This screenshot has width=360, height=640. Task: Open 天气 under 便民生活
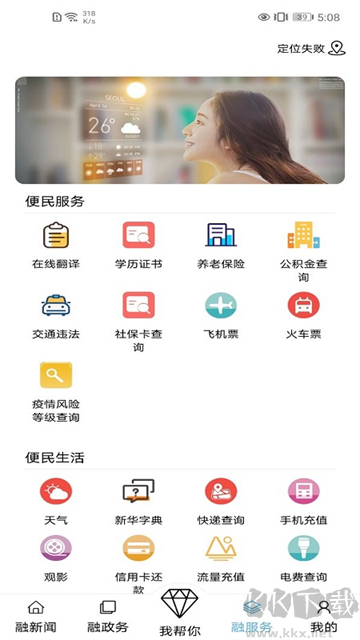click(56, 502)
